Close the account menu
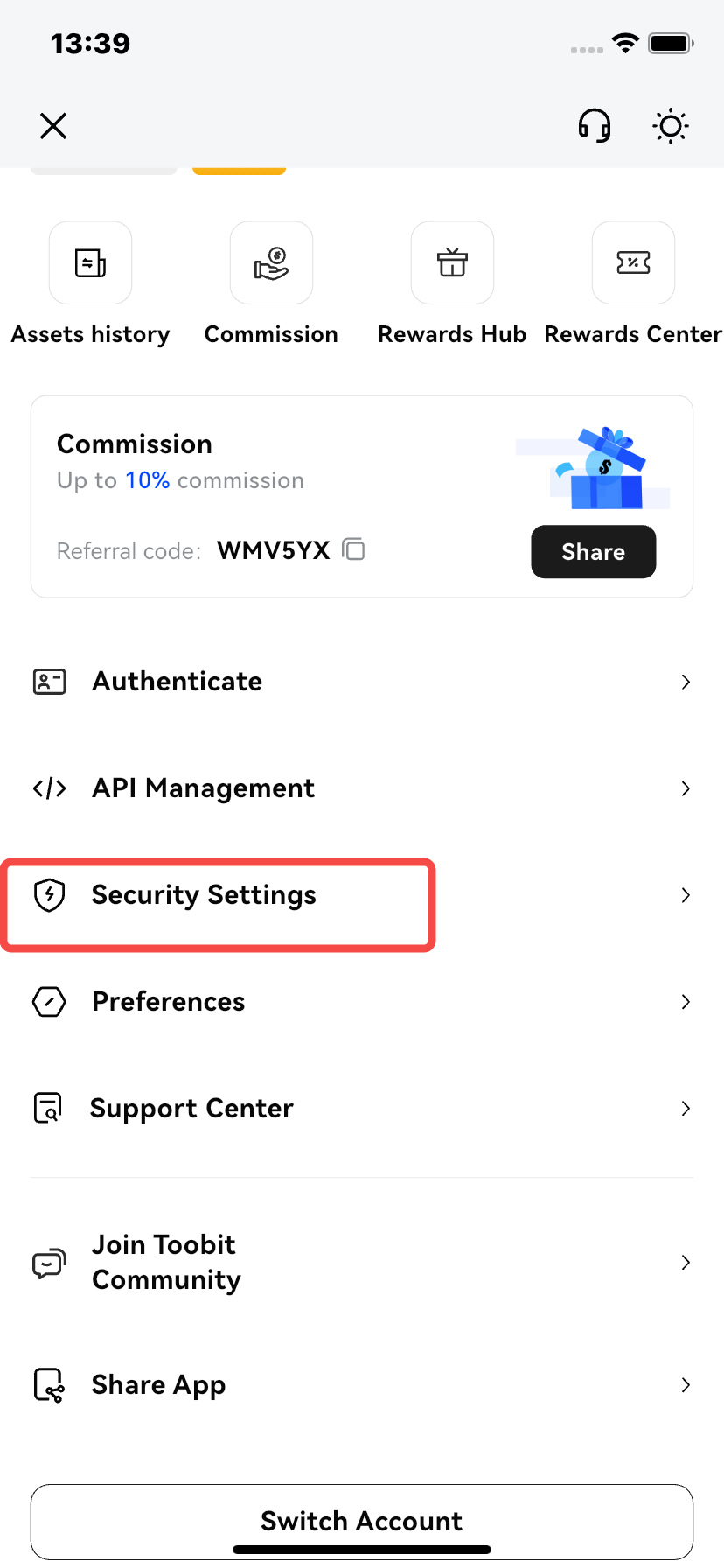 pyautogui.click(x=53, y=126)
